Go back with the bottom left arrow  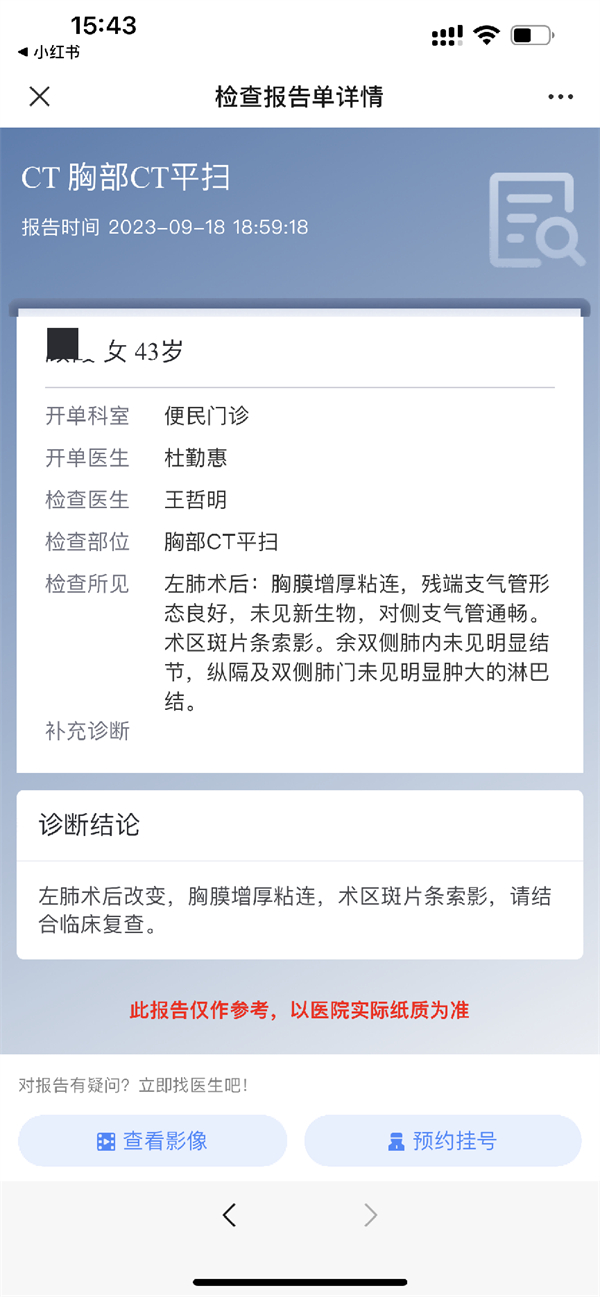229,1215
